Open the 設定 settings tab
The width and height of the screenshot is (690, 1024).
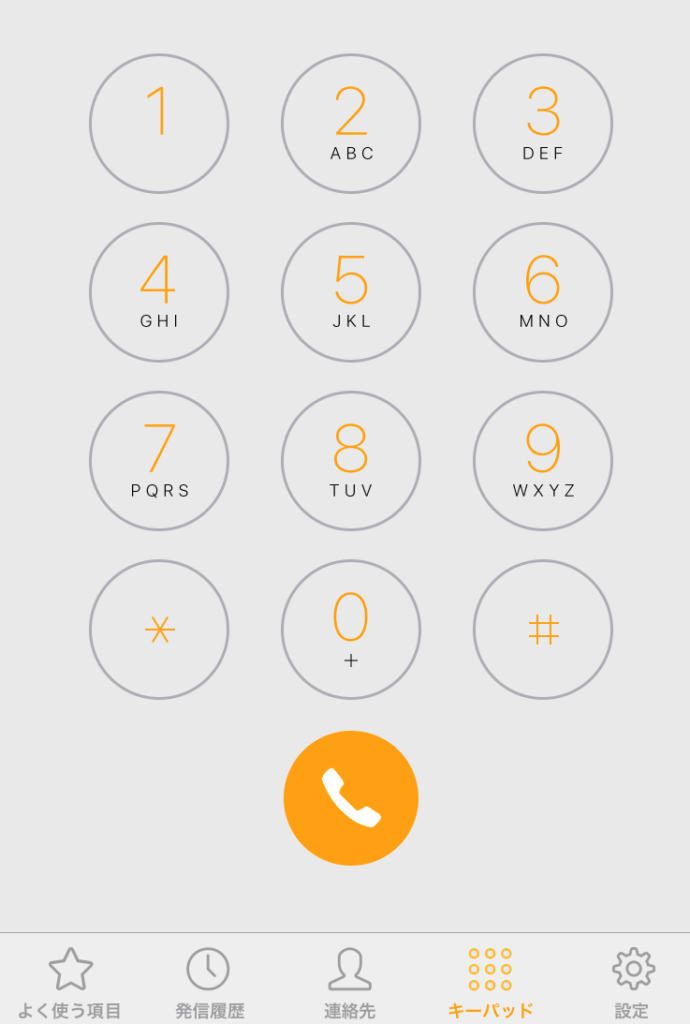coord(632,982)
